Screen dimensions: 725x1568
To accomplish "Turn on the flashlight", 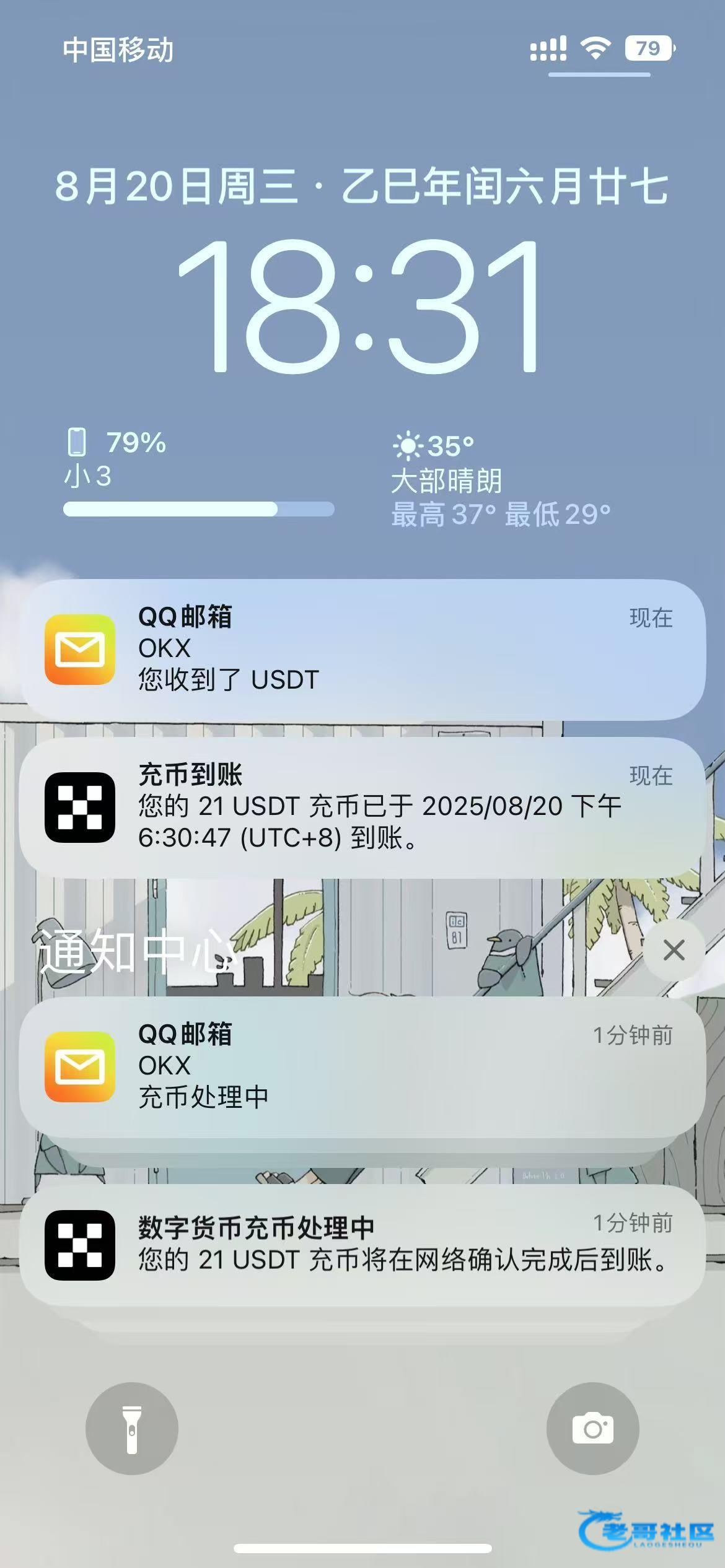I will click(x=131, y=1428).
